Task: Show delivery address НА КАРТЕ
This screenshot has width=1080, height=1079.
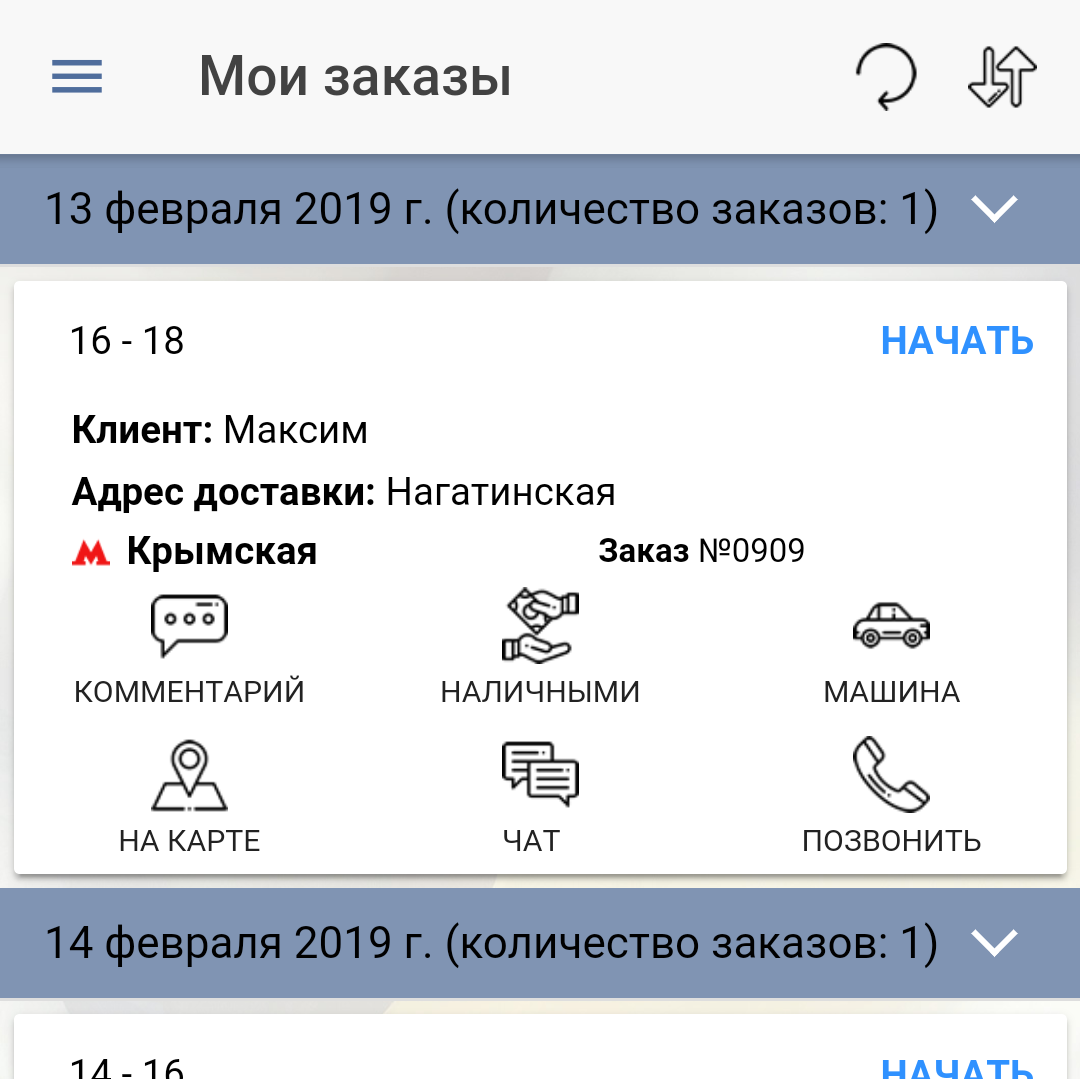Action: point(189,797)
